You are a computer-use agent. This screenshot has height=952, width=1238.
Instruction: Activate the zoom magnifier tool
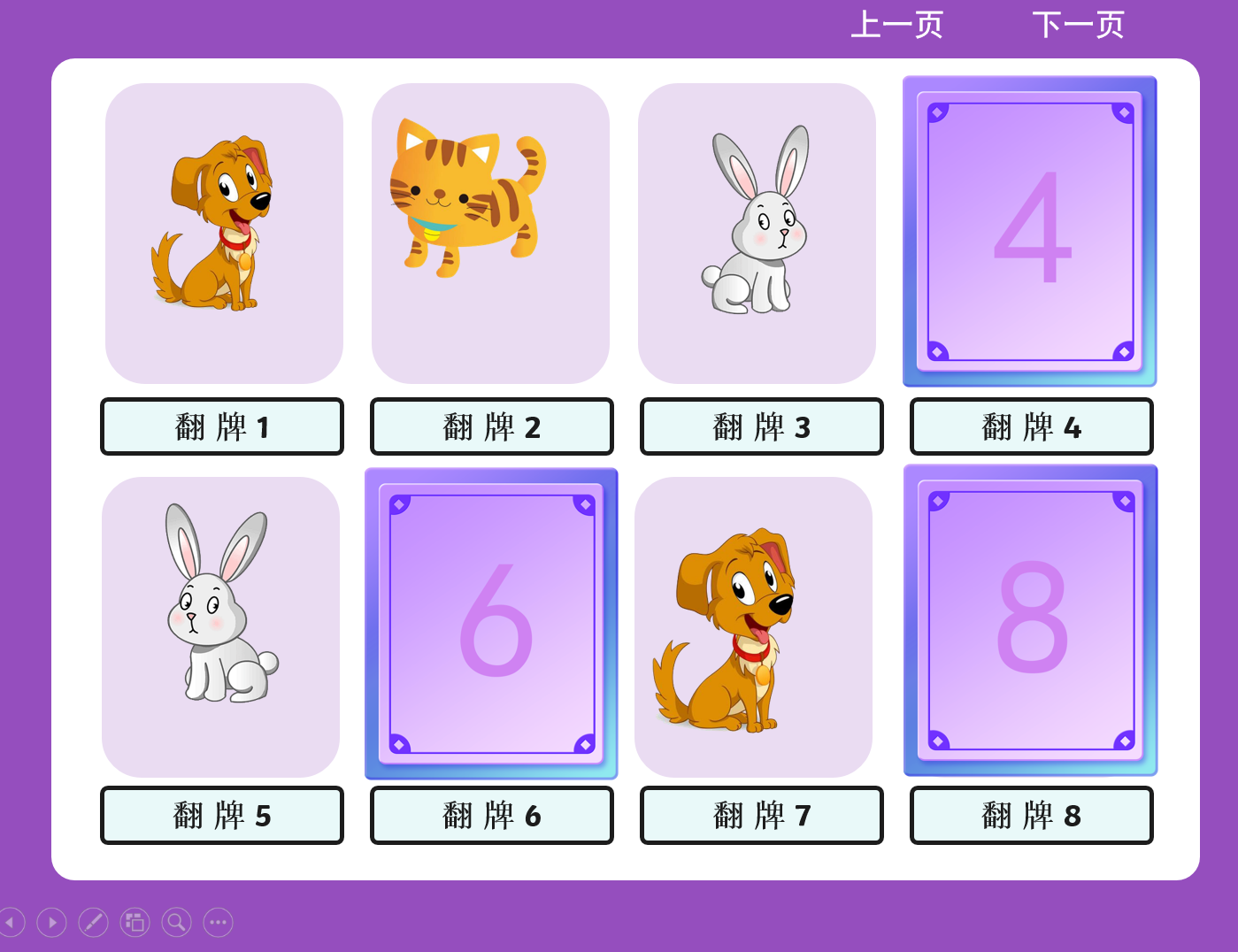pos(176,923)
